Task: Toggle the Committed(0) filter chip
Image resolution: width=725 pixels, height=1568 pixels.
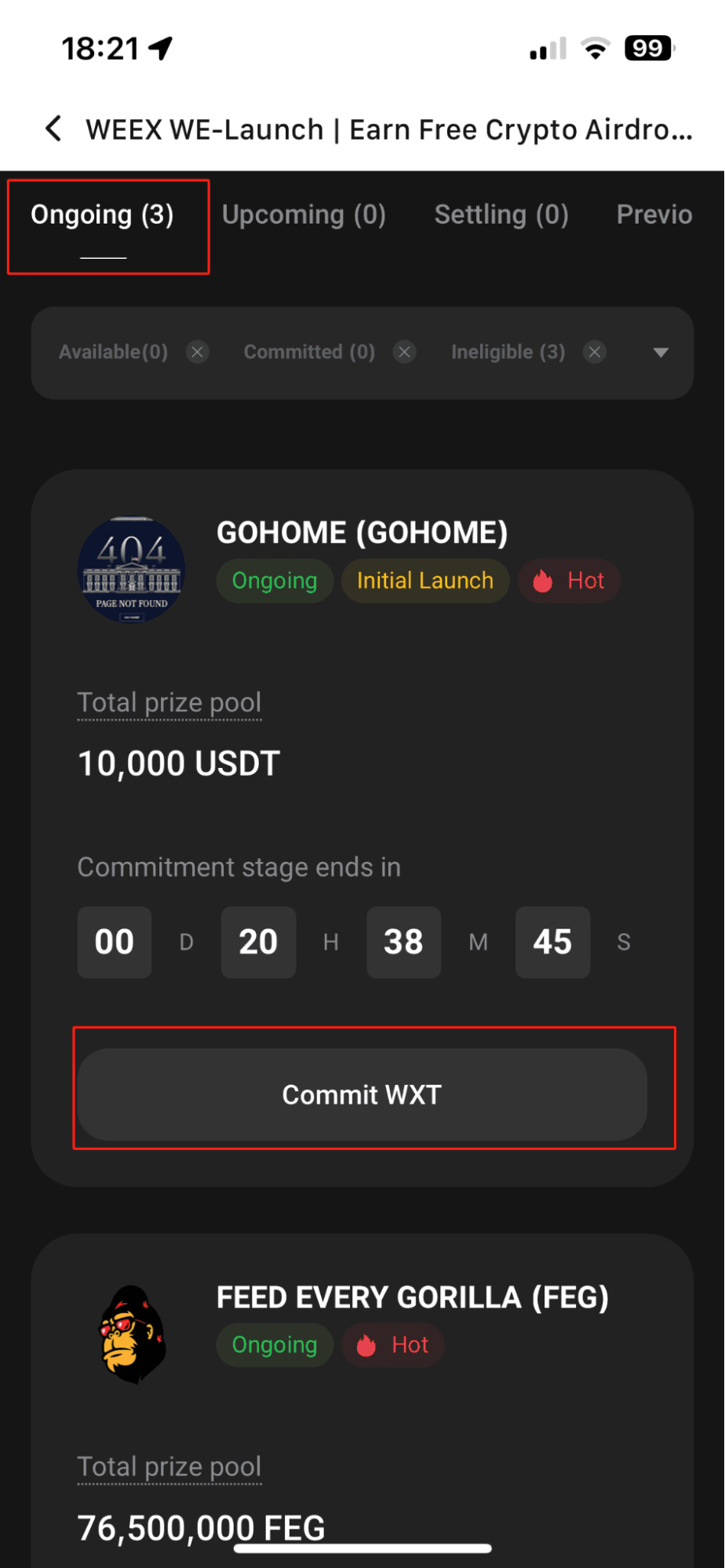Action: click(308, 352)
